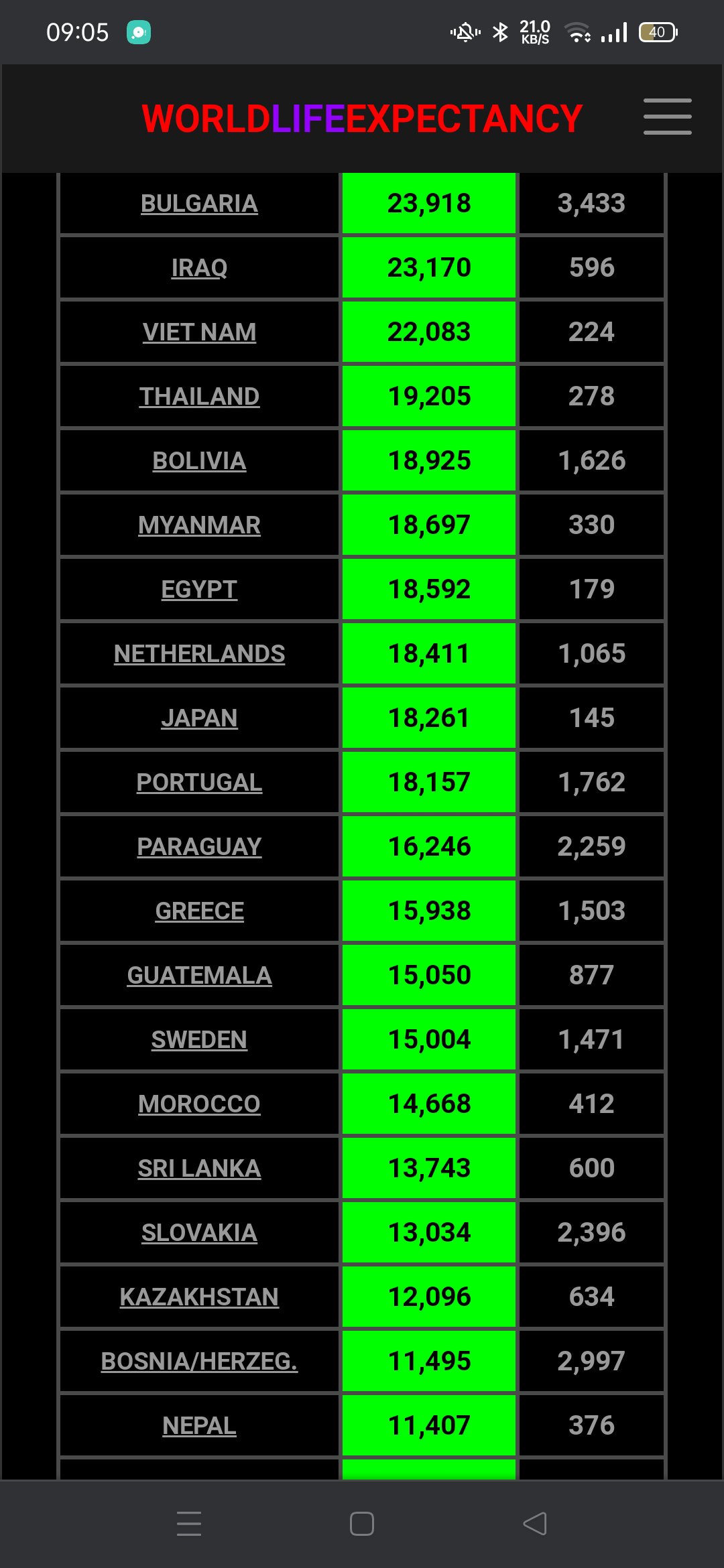Open the Bulgaria country link
724x1568 pixels.
199,204
